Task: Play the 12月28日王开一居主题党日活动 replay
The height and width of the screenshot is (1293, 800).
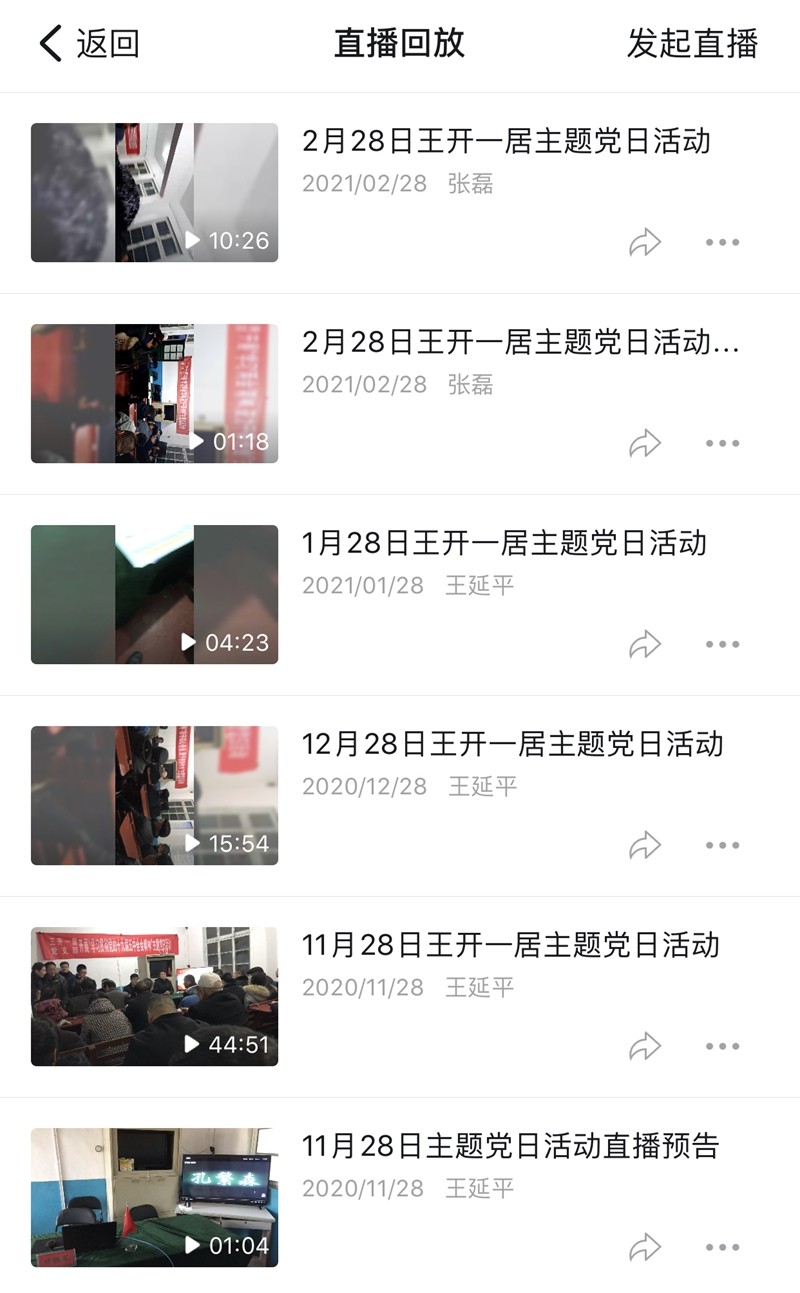Action: pyautogui.click(x=154, y=796)
